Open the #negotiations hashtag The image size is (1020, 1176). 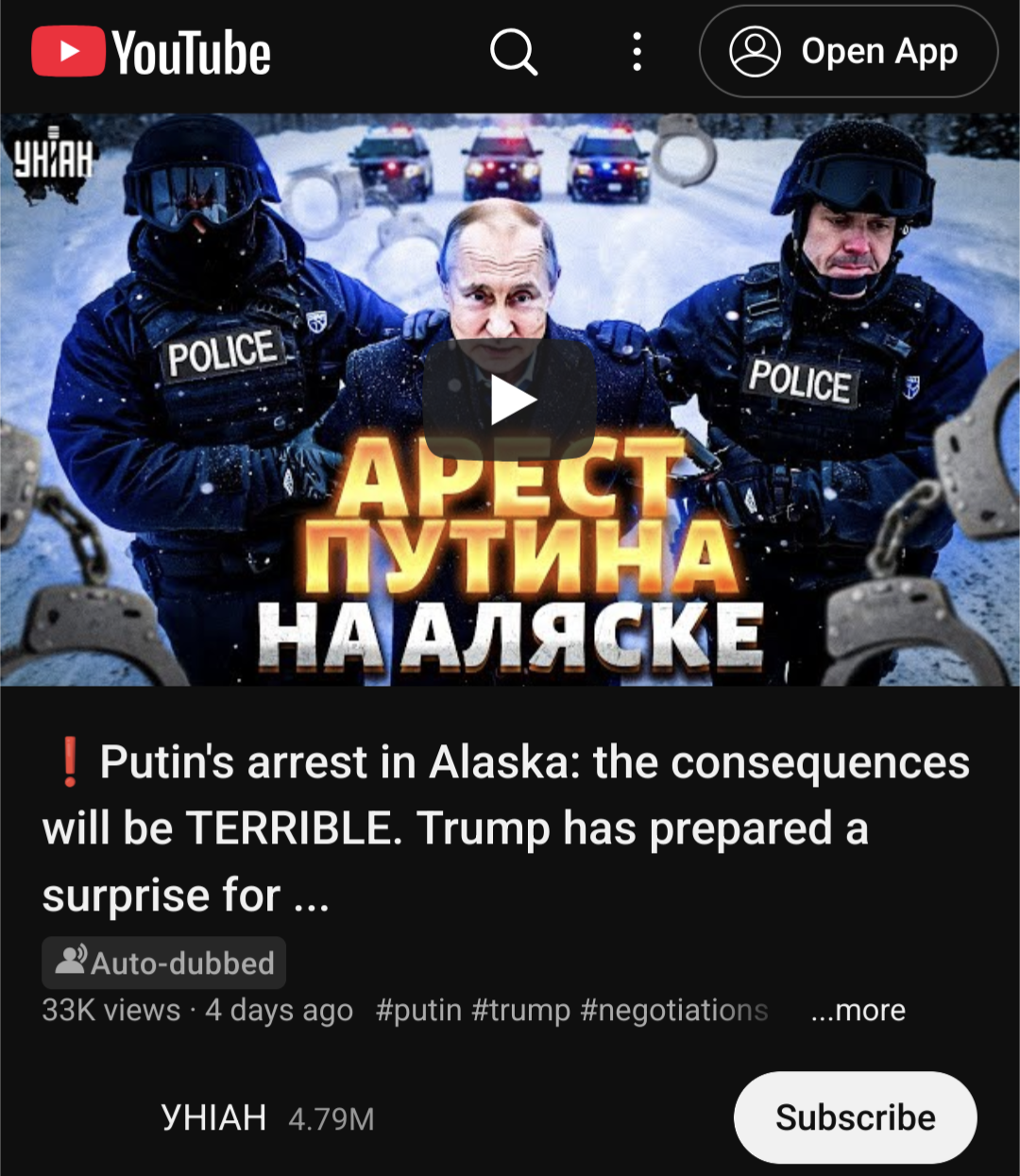[673, 1010]
